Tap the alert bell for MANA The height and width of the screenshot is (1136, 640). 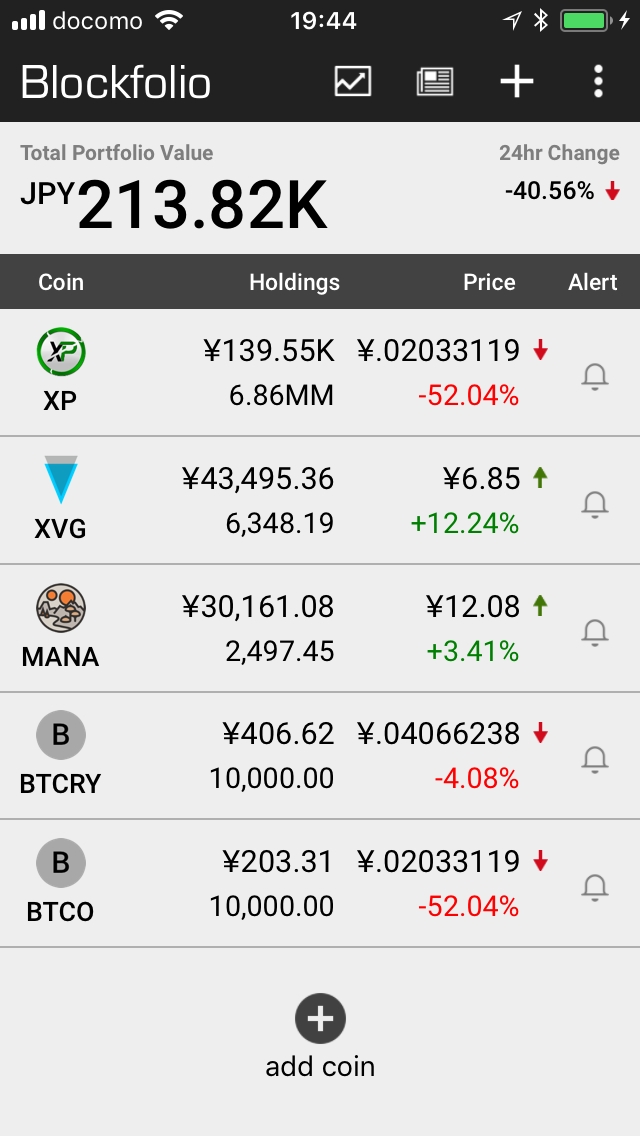595,632
